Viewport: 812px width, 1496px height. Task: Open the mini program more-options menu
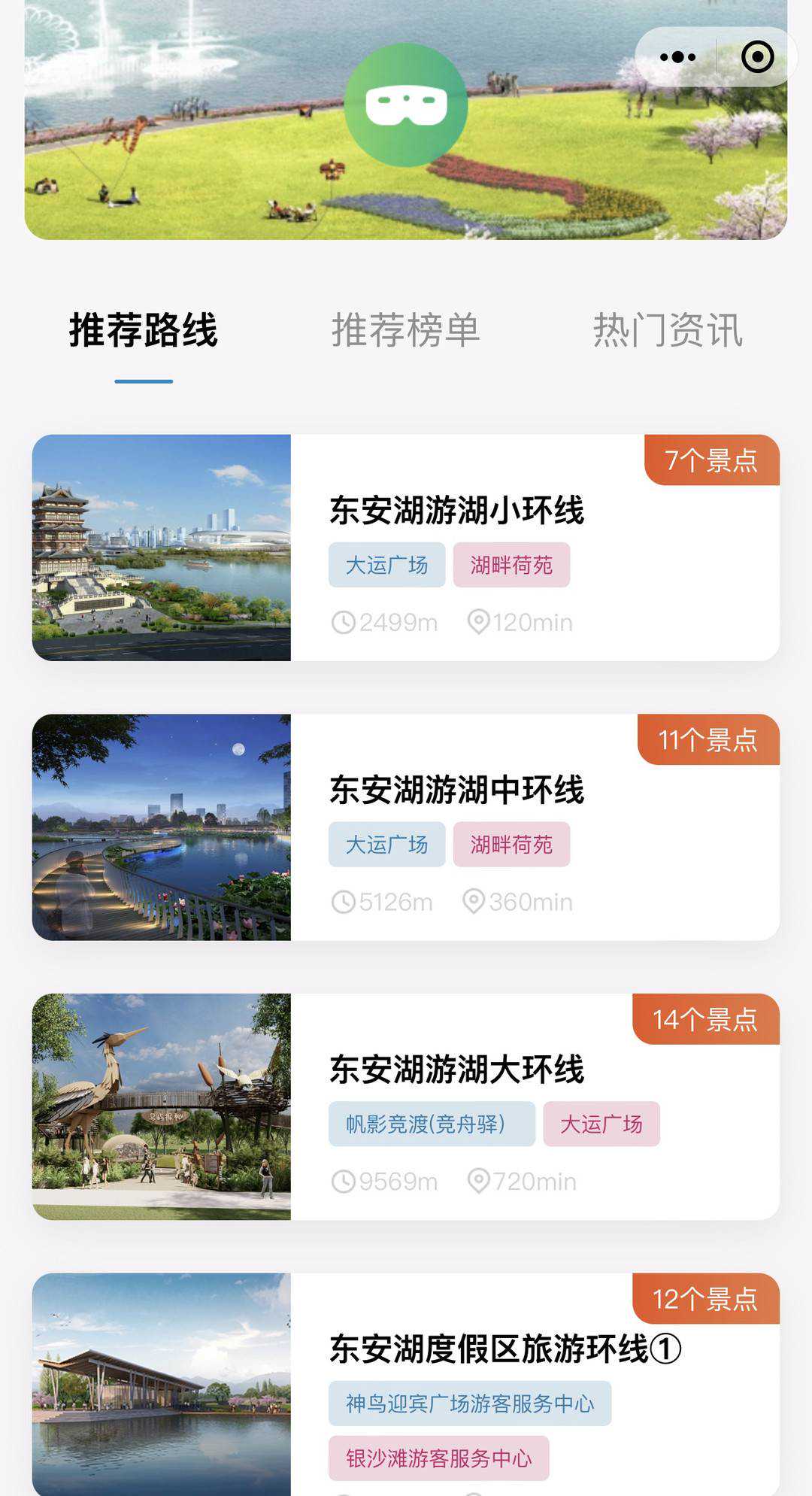[x=677, y=57]
